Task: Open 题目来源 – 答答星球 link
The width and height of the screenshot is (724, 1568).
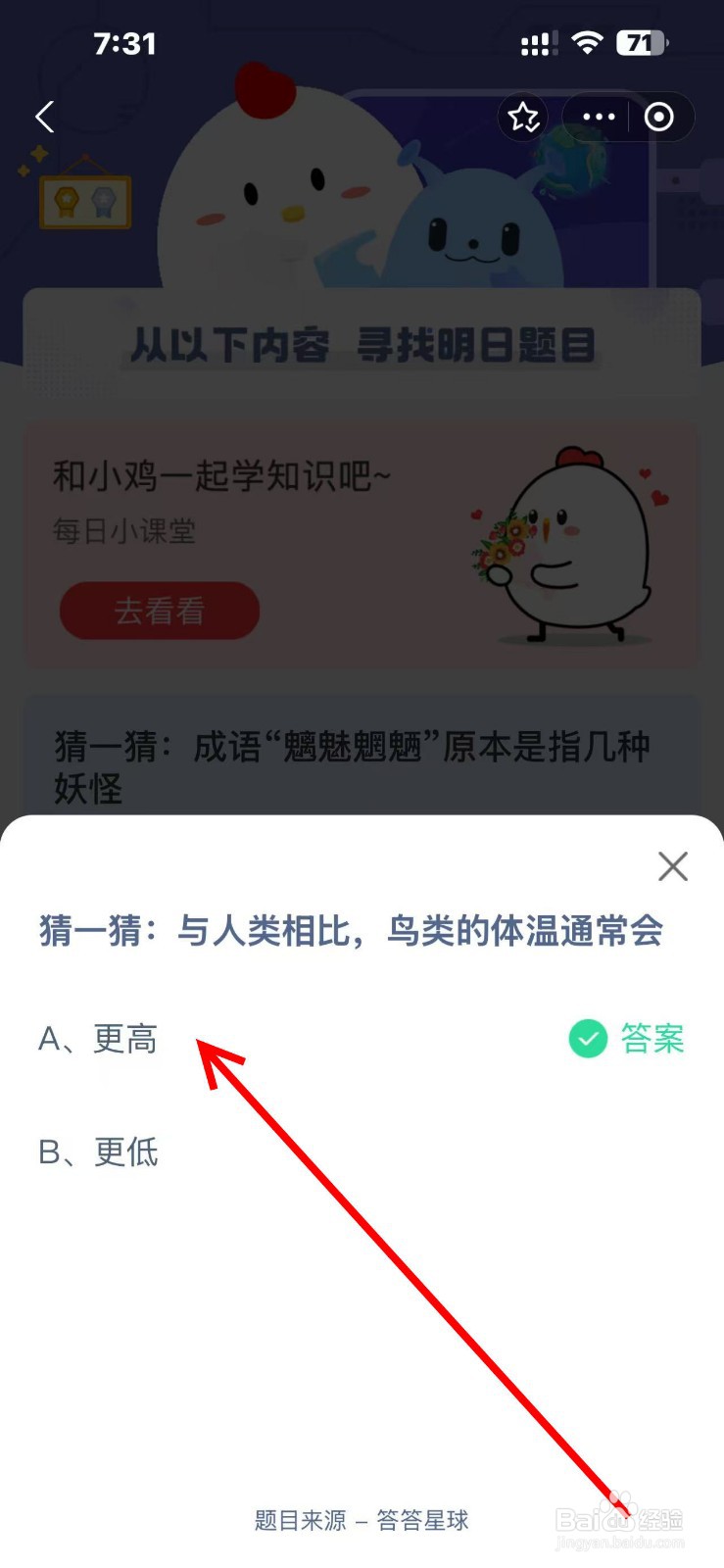Action: point(362,1521)
